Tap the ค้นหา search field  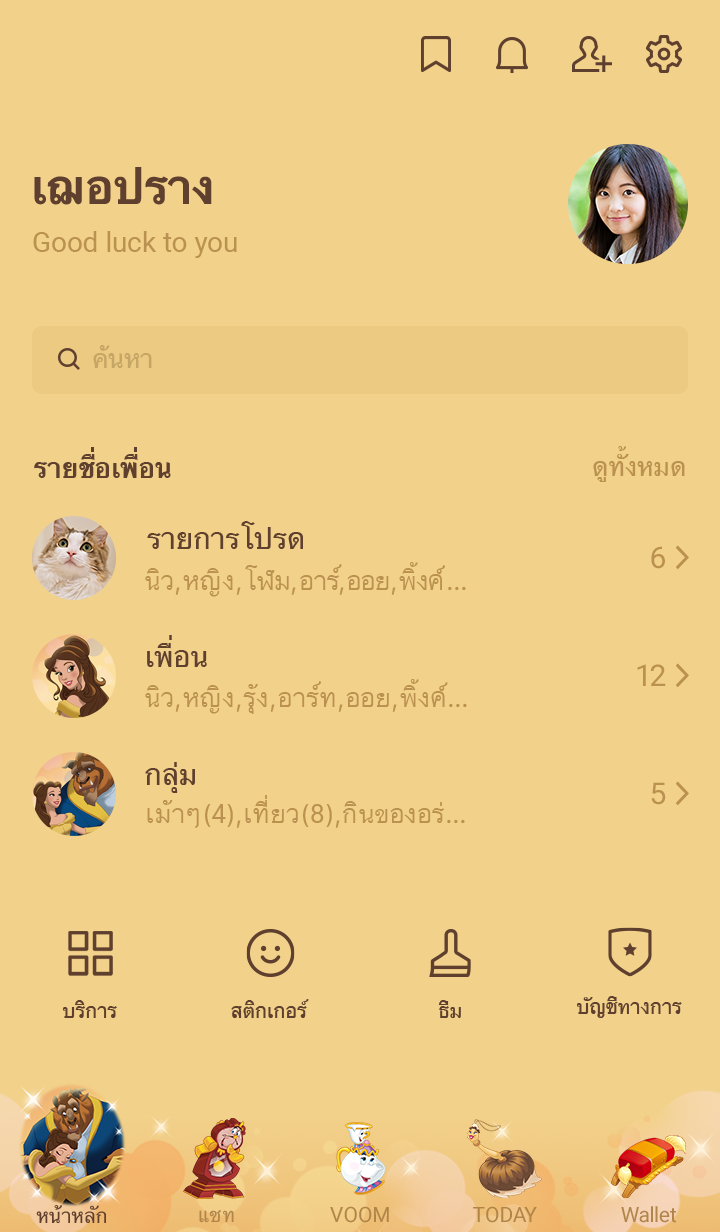coord(360,360)
